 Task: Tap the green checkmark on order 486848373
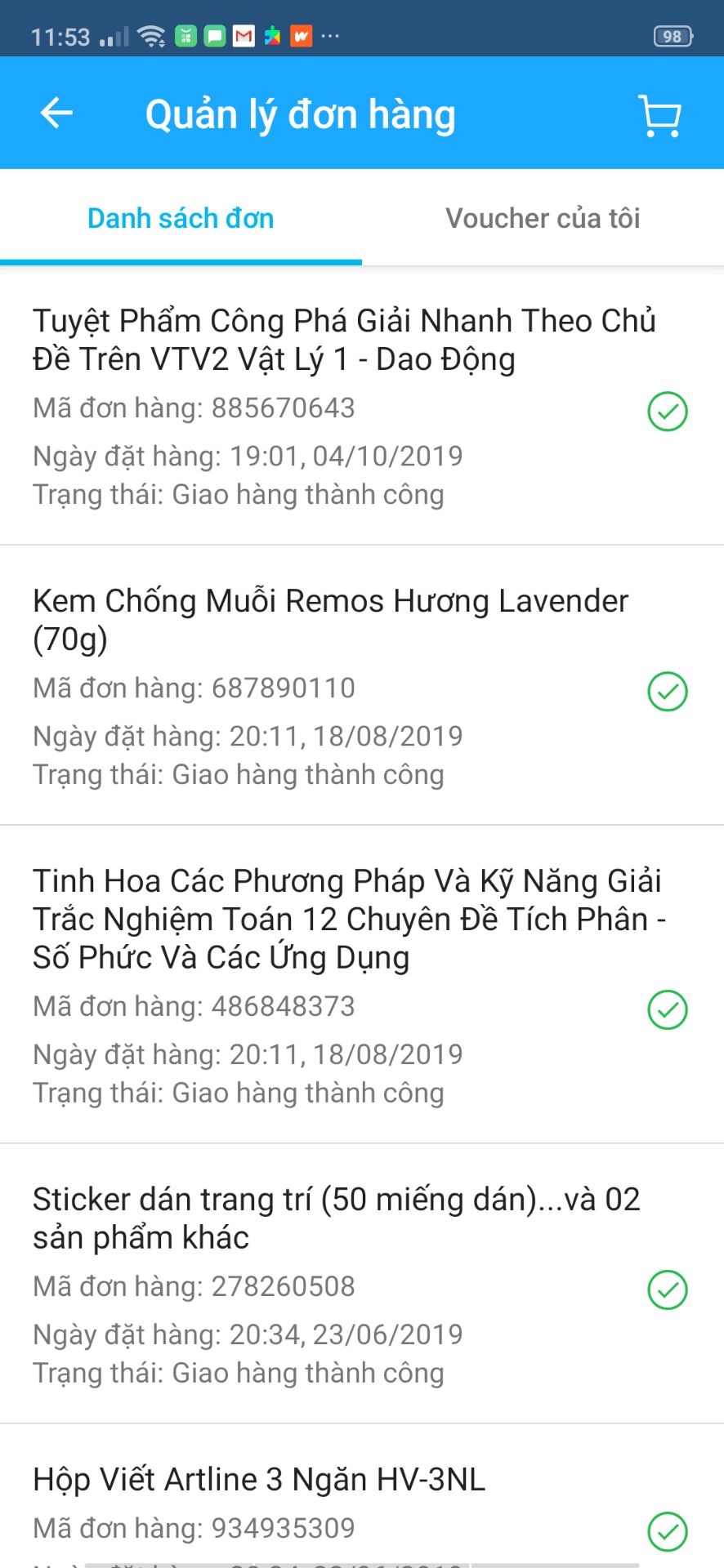[668, 1009]
